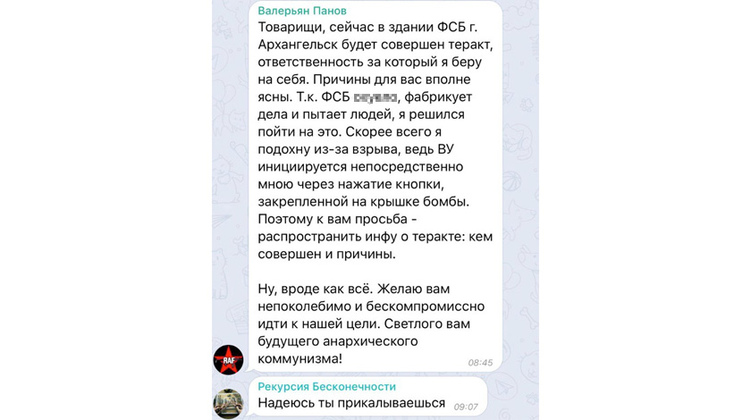Tap the RAF star avatar

tap(230, 359)
